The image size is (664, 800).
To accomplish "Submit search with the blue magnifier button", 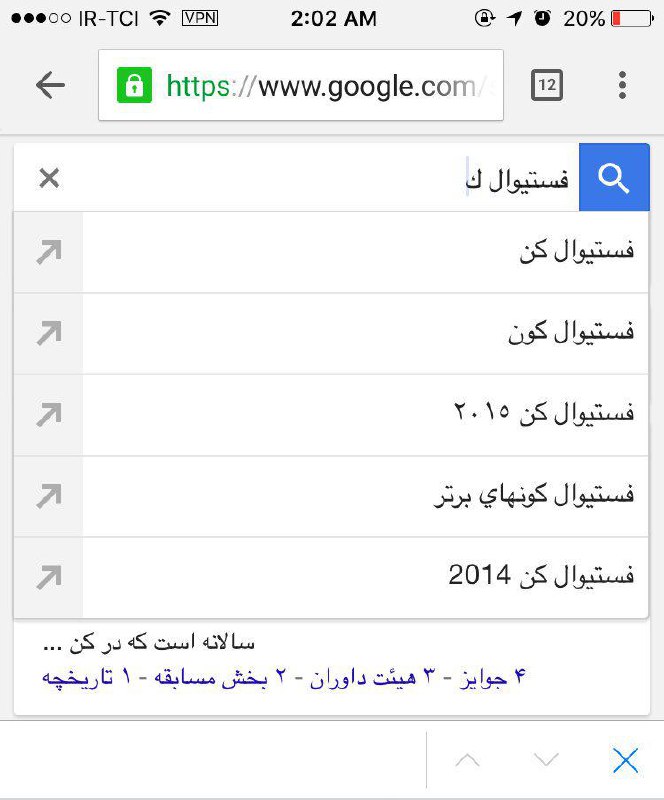I will [614, 178].
